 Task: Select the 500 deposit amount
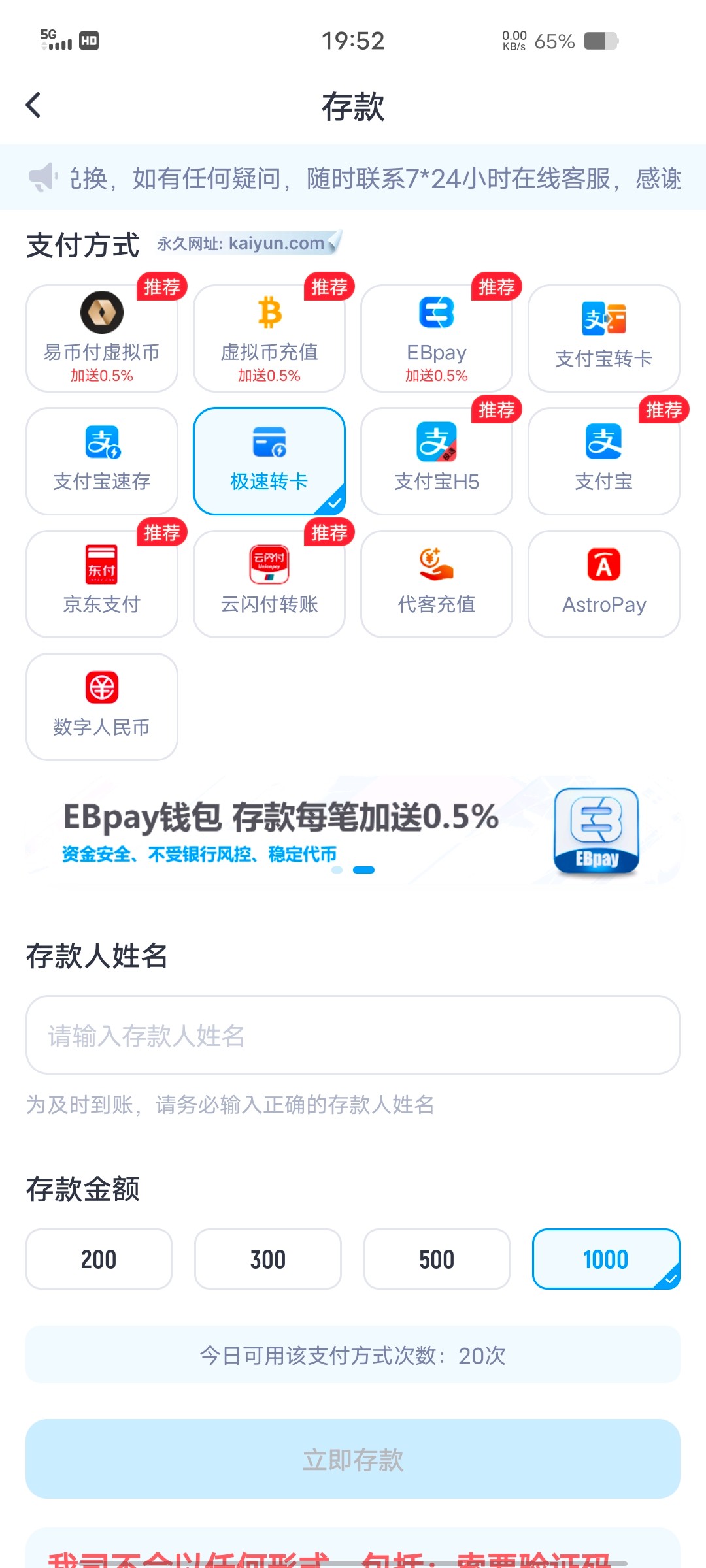coord(437,1259)
